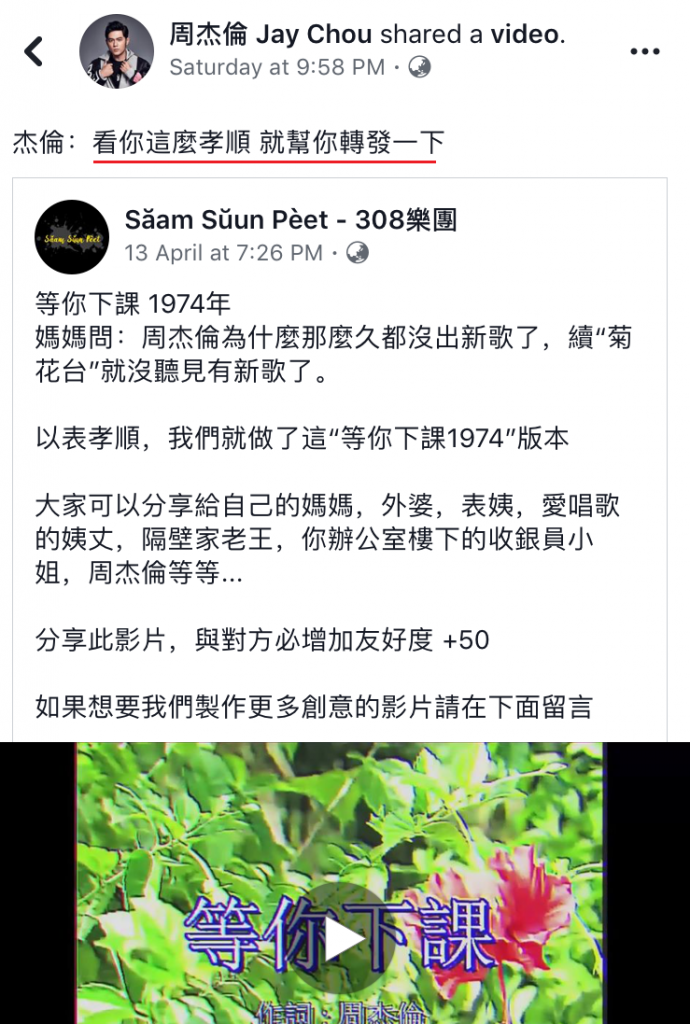Play the 等你下課 video
The width and height of the screenshot is (690, 1024).
(x=345, y=938)
